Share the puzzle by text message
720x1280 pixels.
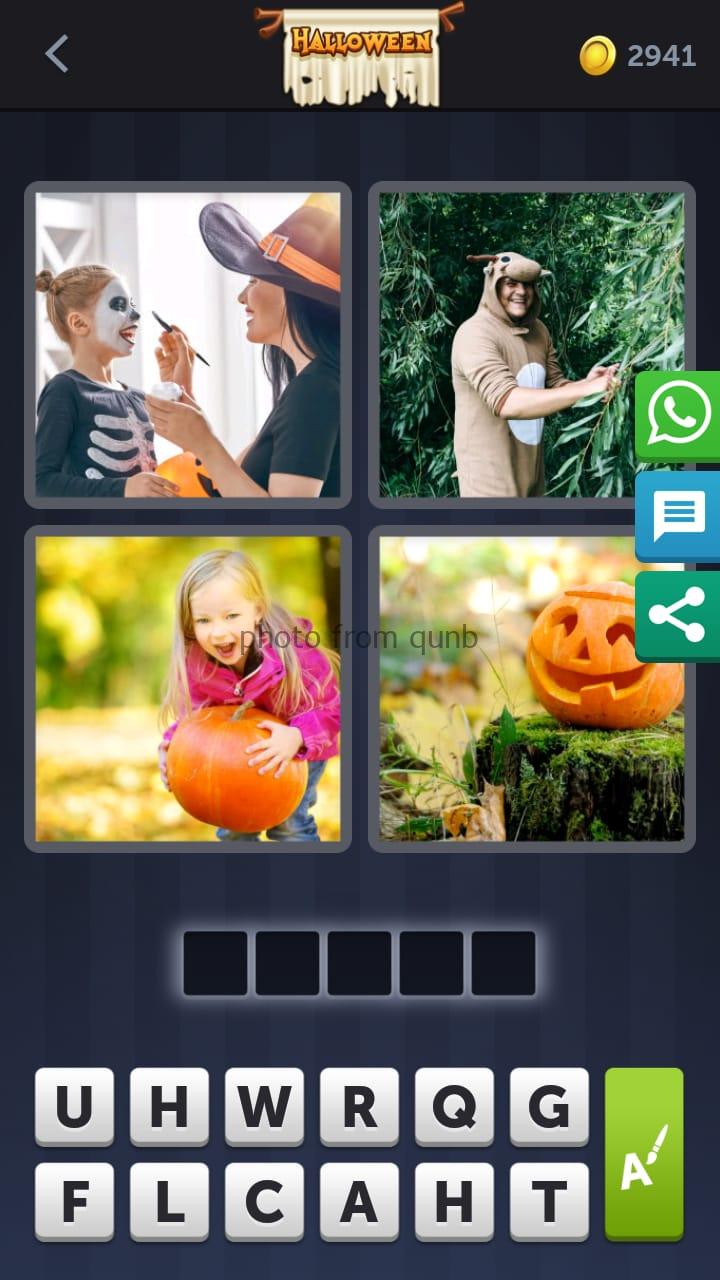(x=678, y=516)
